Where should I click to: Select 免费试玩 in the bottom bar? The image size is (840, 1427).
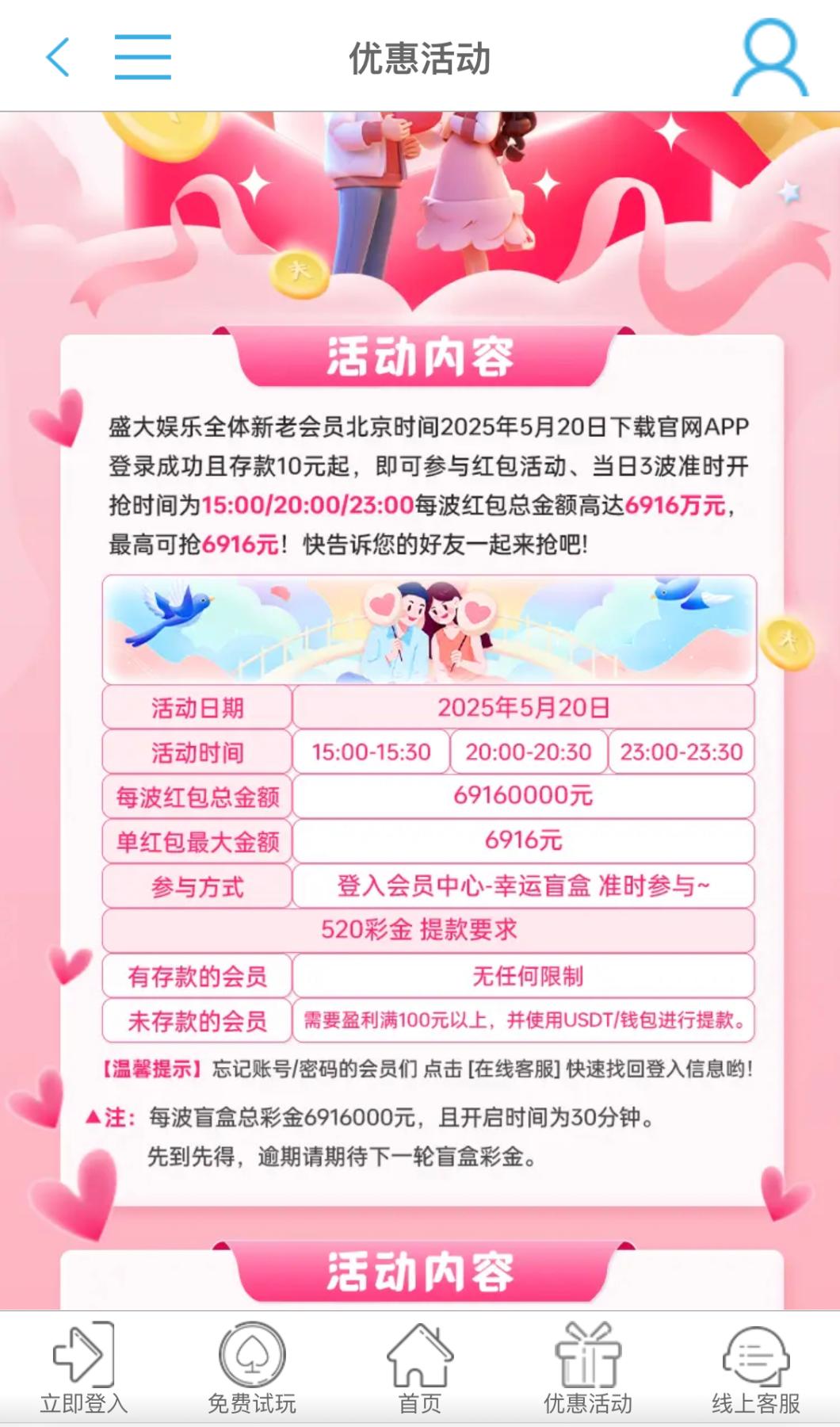tap(252, 1369)
